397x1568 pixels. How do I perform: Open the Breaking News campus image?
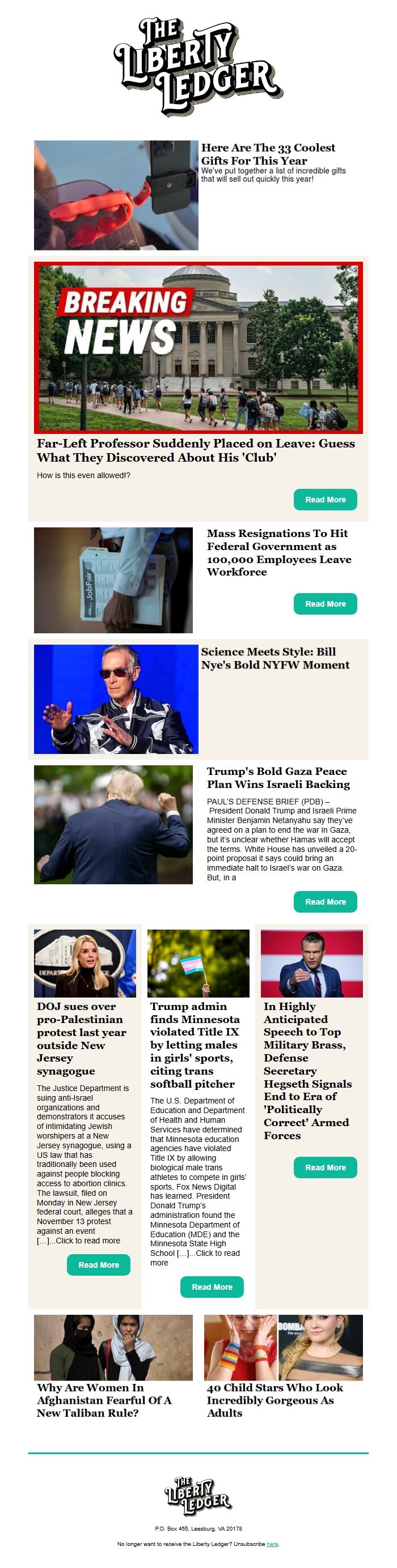coord(198,348)
